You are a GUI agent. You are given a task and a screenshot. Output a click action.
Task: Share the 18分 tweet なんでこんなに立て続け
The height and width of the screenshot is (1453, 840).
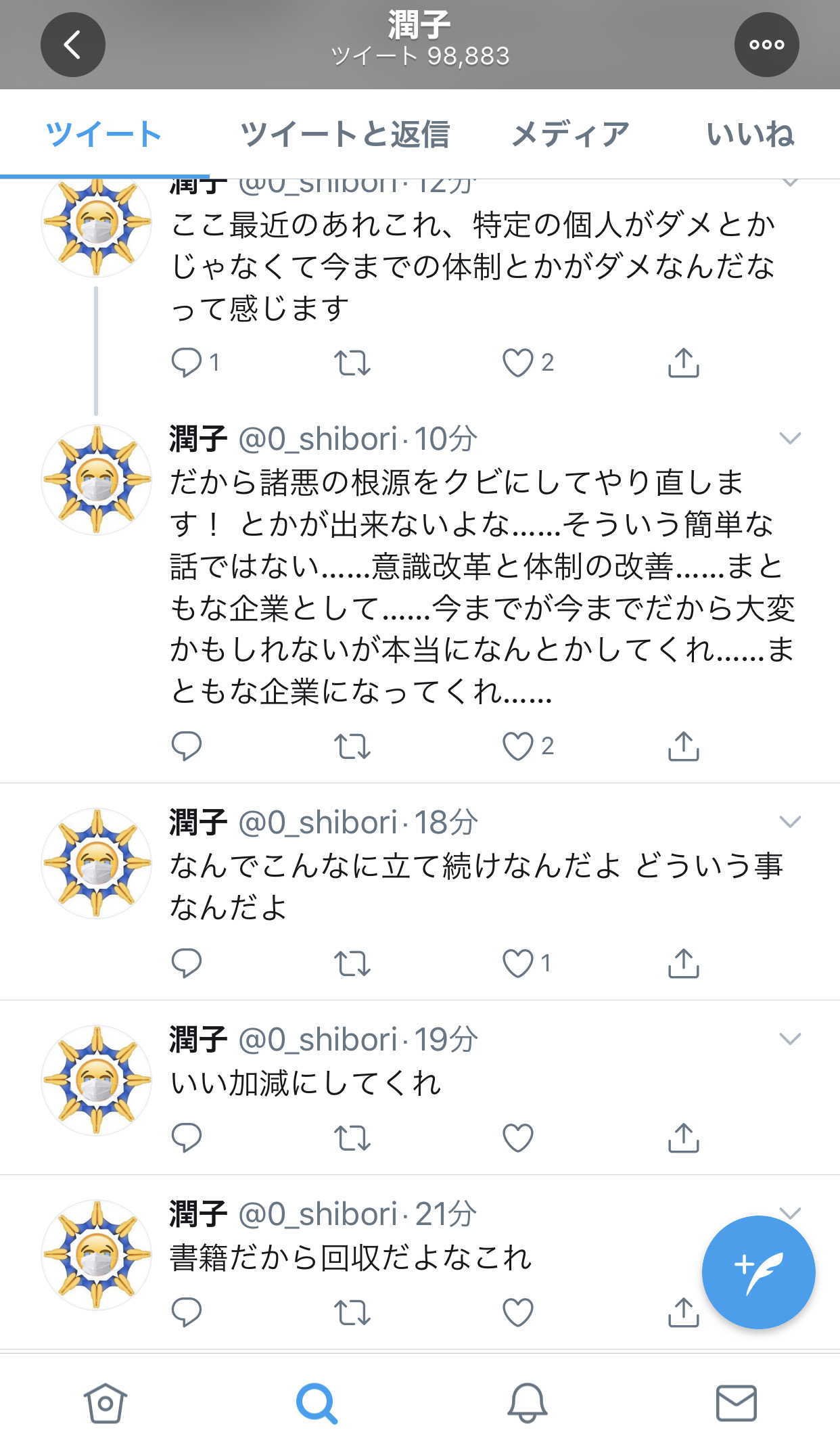pos(683,963)
